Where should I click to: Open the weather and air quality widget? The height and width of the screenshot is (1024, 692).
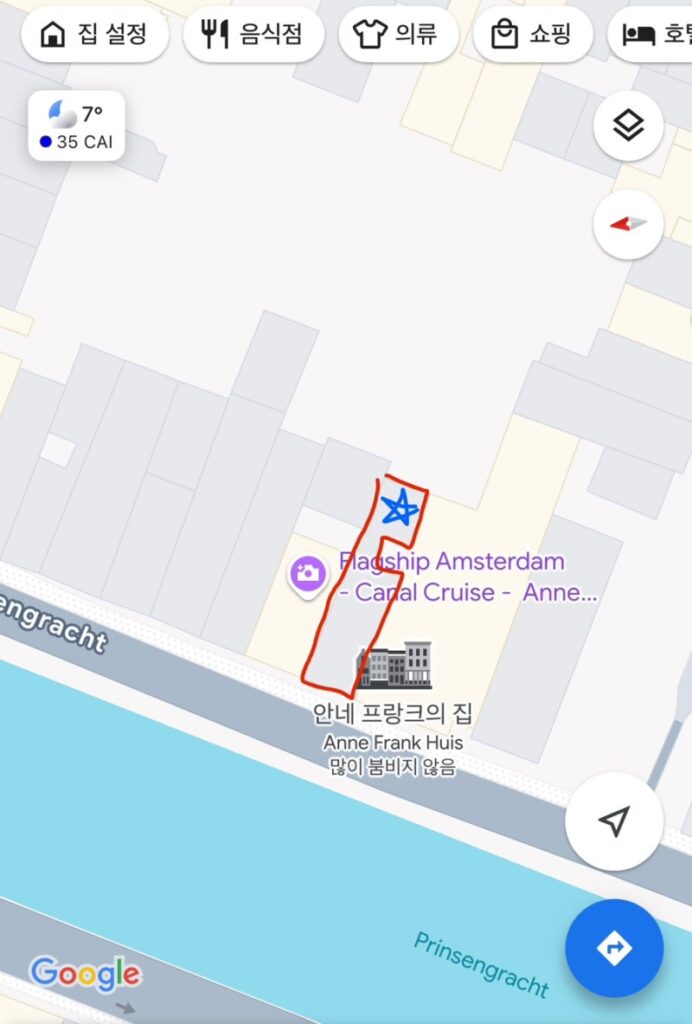click(76, 126)
